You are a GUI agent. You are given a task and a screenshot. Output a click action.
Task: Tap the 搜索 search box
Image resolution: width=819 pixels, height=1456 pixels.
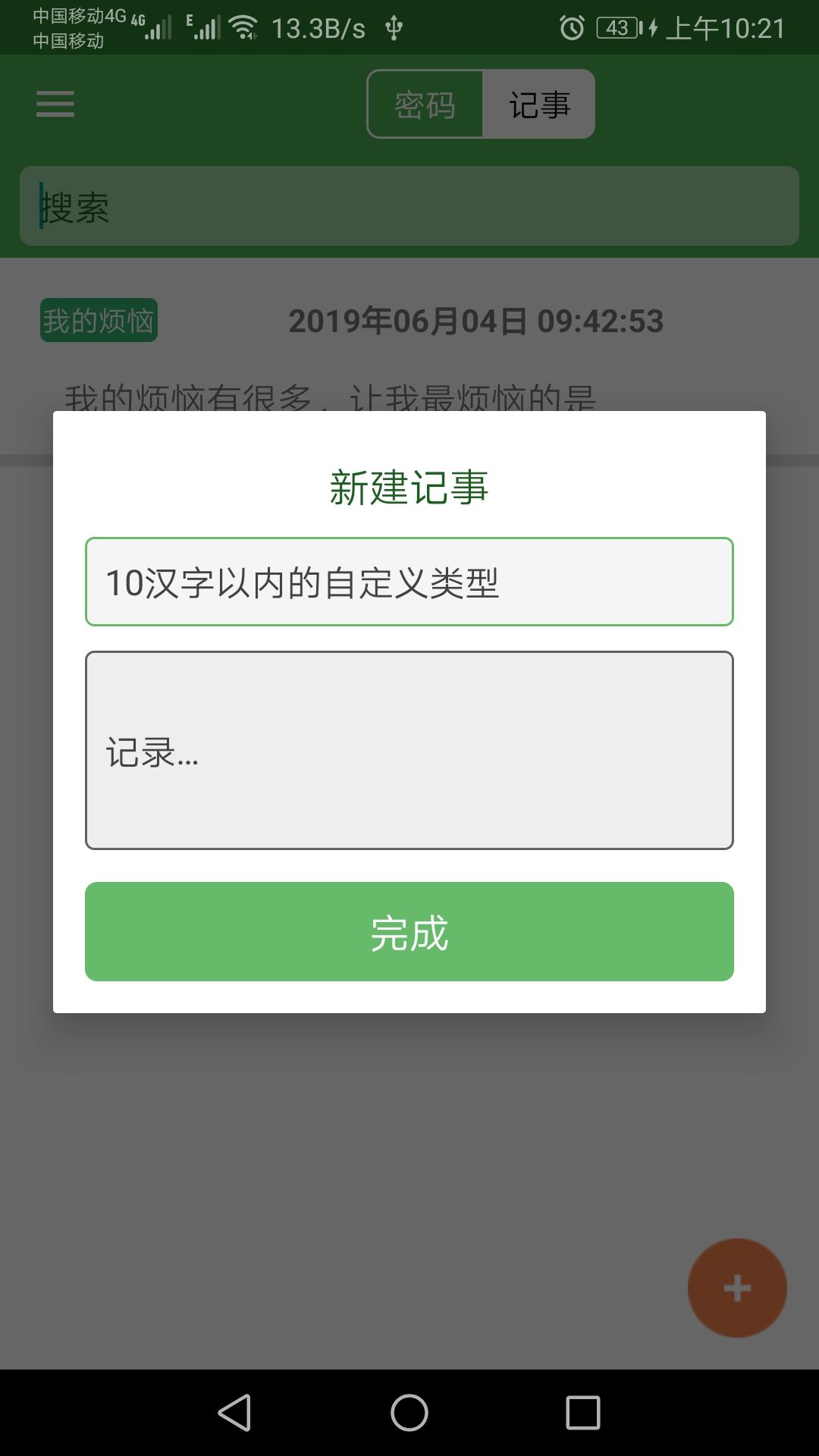[x=409, y=206]
